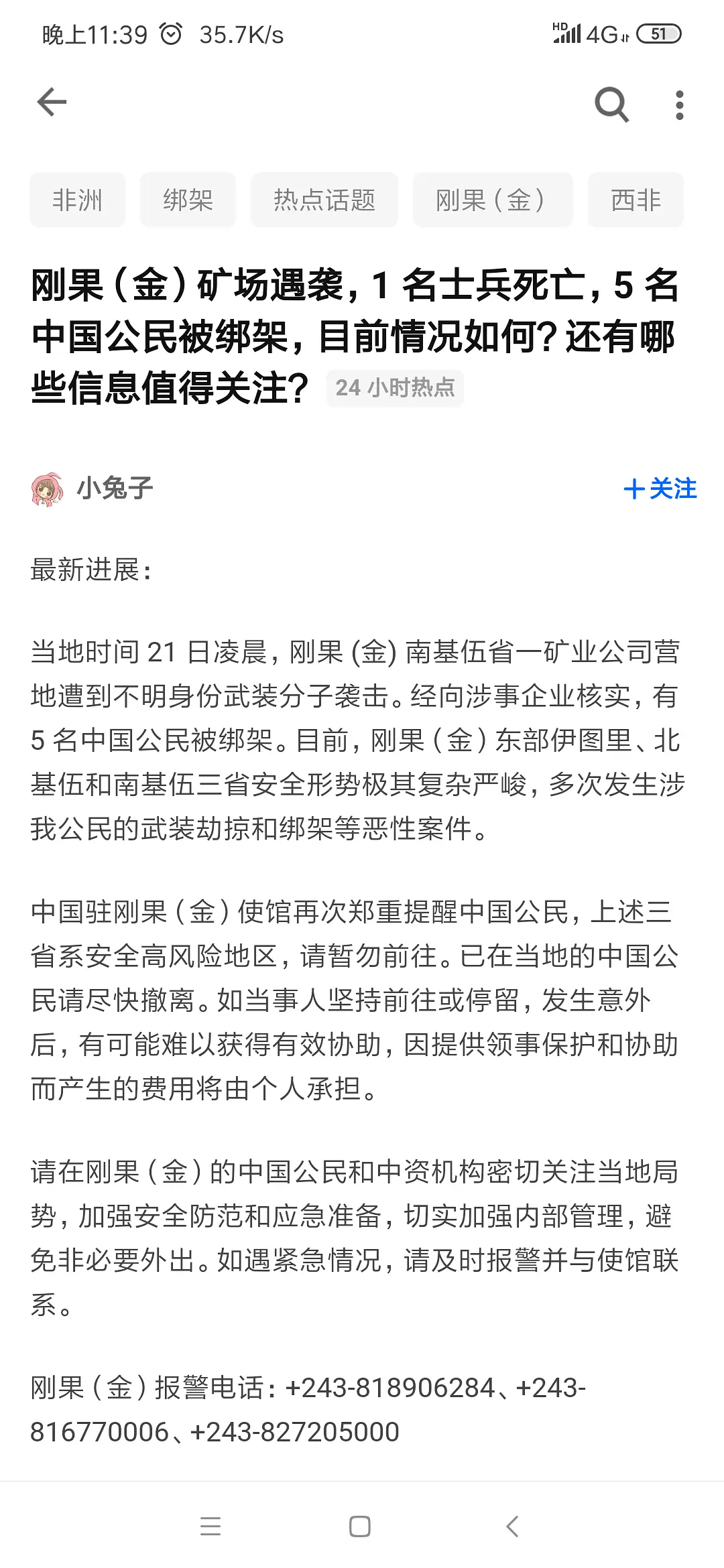Tap the system home button
724x1568 pixels.
point(360,1526)
